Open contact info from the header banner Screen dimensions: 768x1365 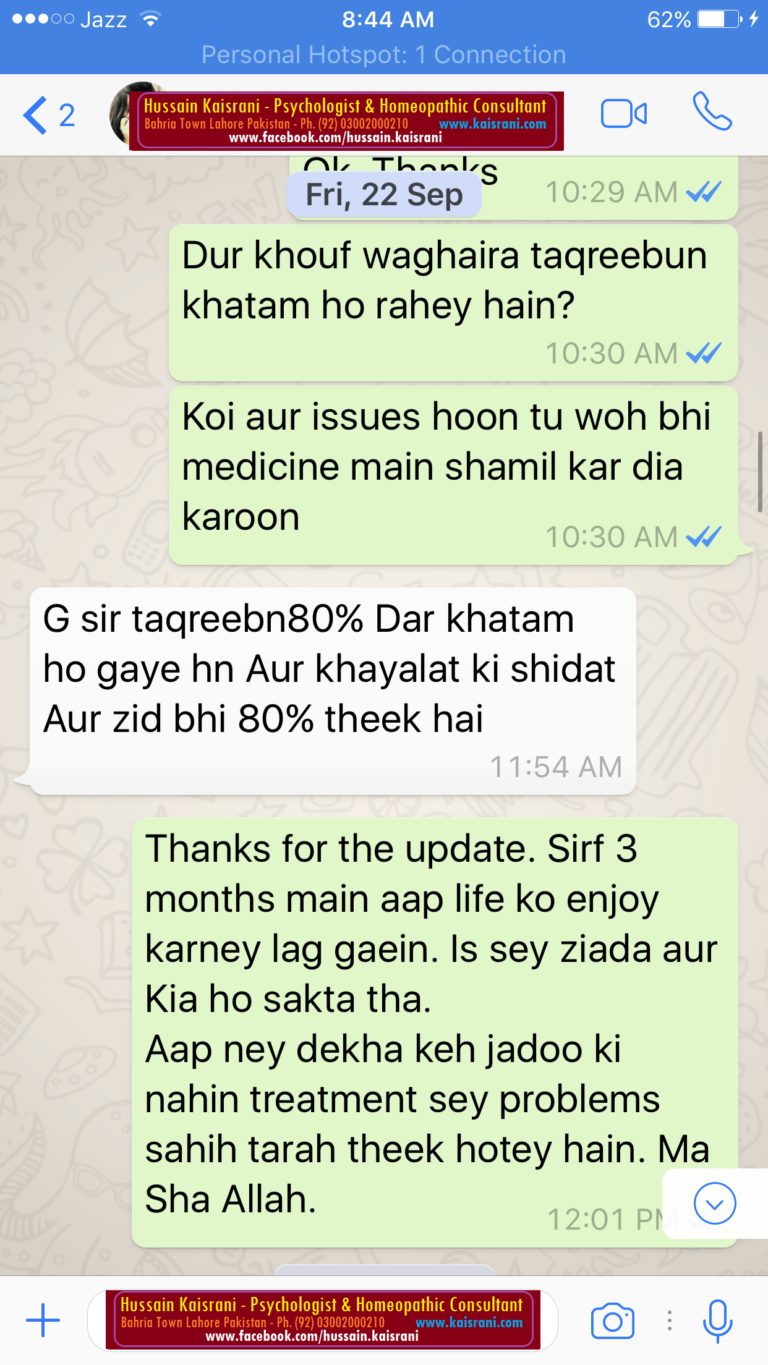tap(346, 121)
